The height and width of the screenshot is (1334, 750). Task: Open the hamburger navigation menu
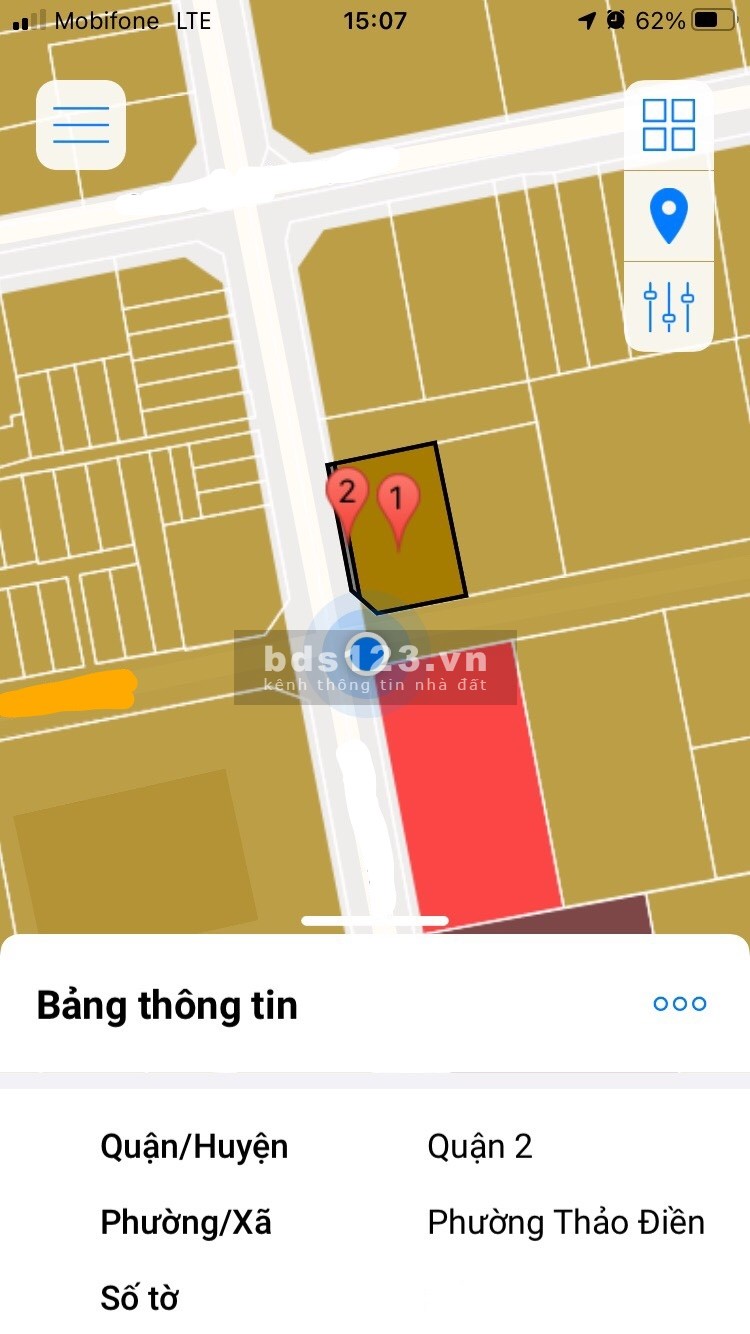coord(80,124)
